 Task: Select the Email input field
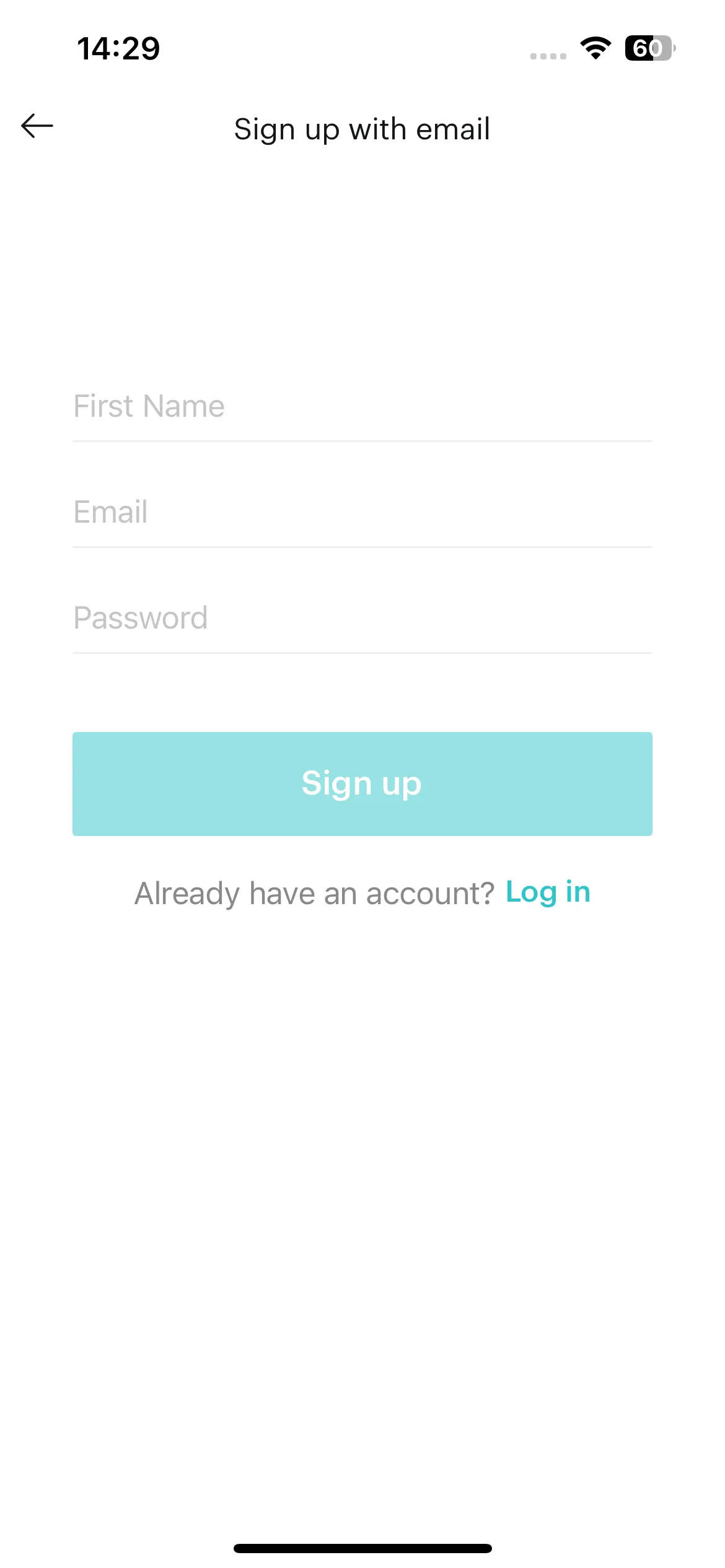[362, 512]
